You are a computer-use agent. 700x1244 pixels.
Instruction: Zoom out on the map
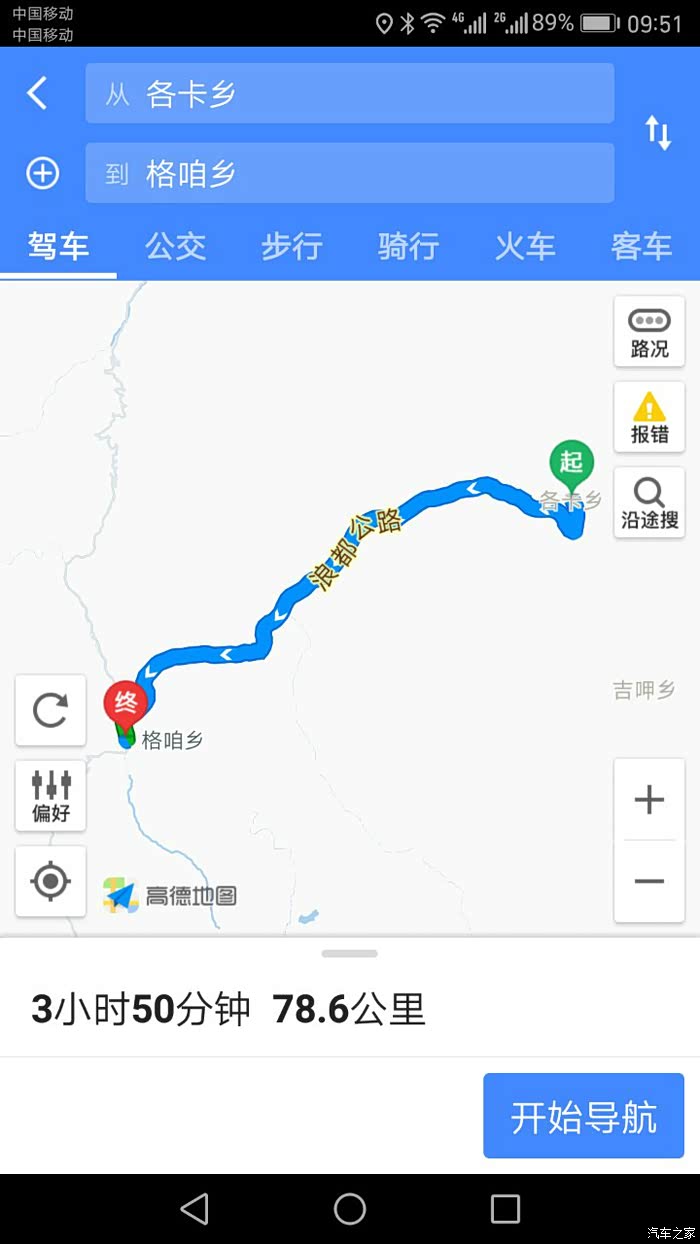[649, 881]
